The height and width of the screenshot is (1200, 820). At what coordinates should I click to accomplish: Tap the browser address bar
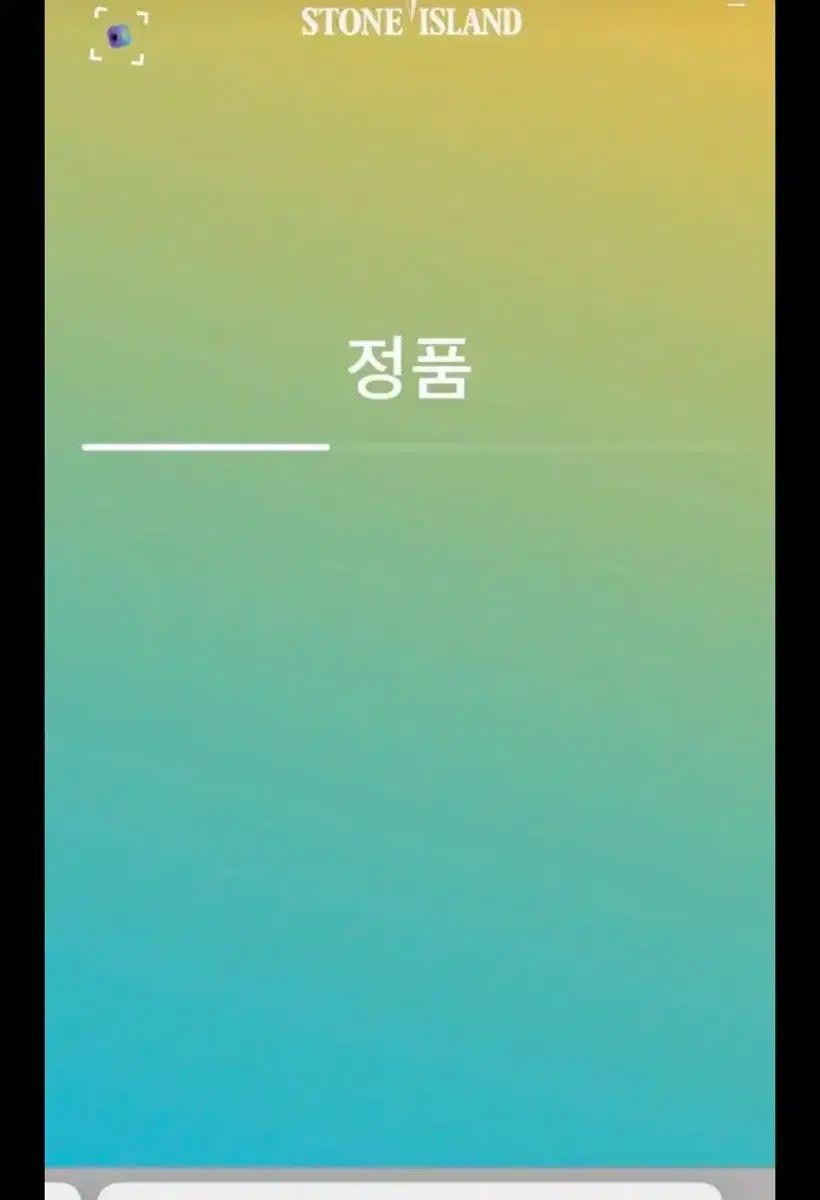[410, 1191]
